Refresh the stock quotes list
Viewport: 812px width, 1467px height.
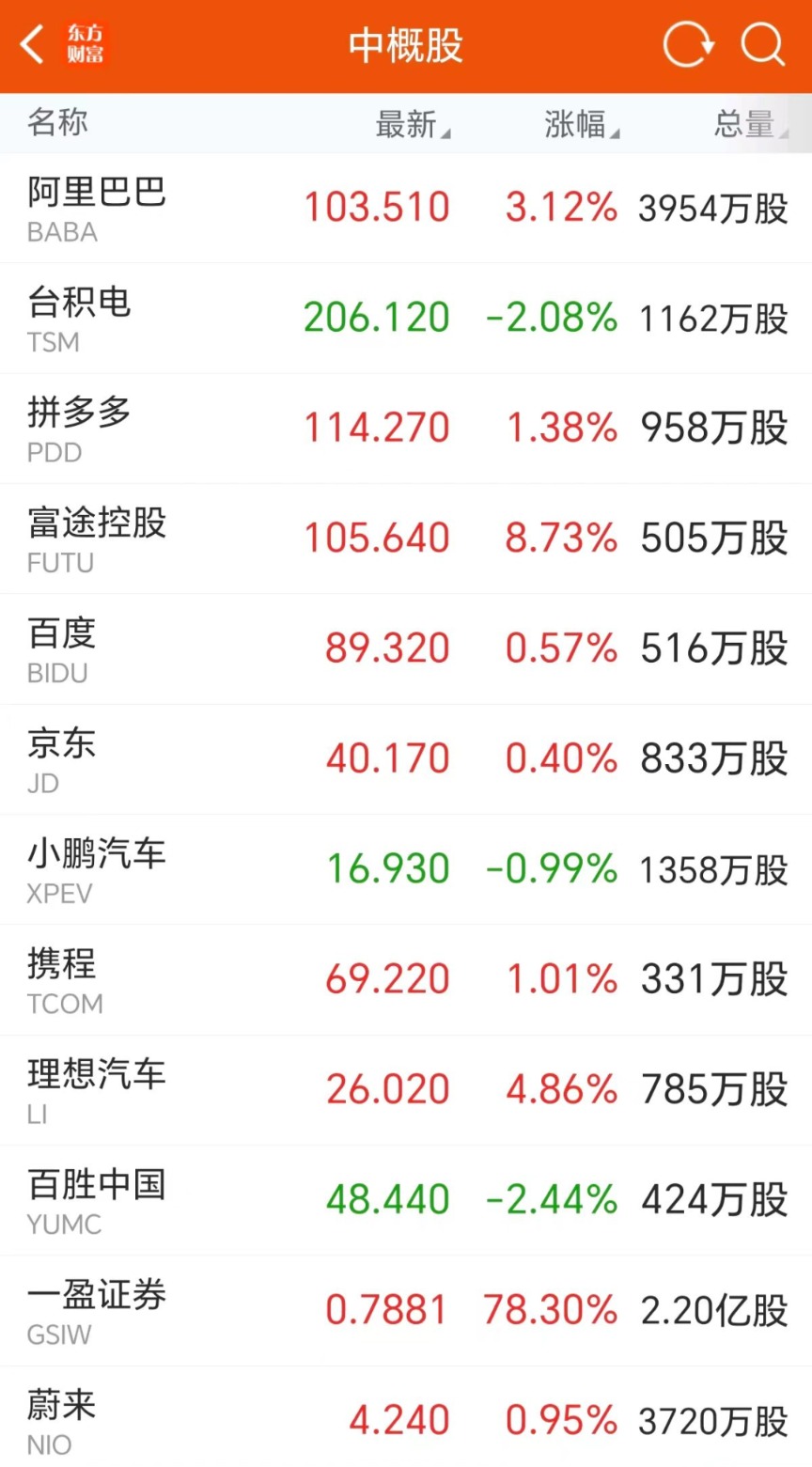point(688,44)
